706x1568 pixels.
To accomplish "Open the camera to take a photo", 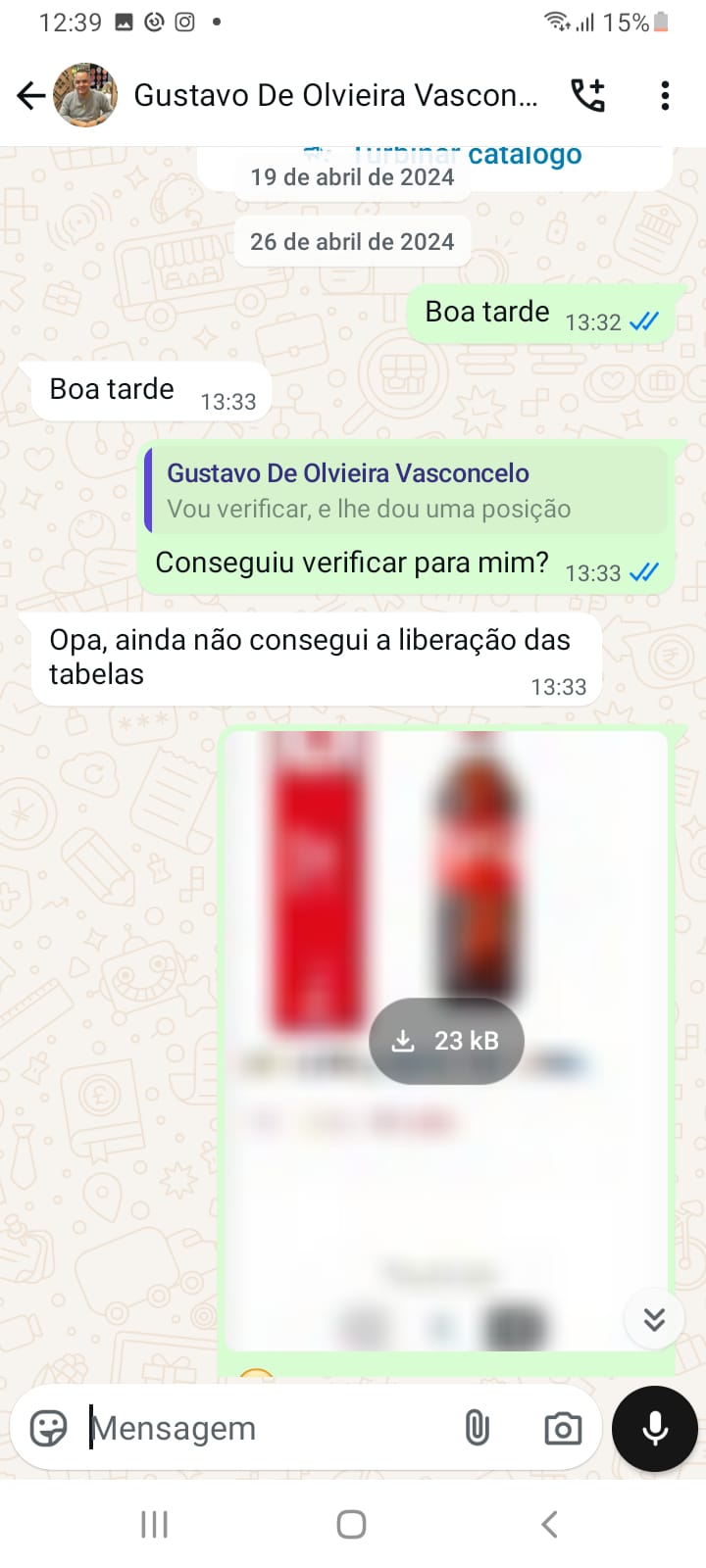I will [563, 1428].
